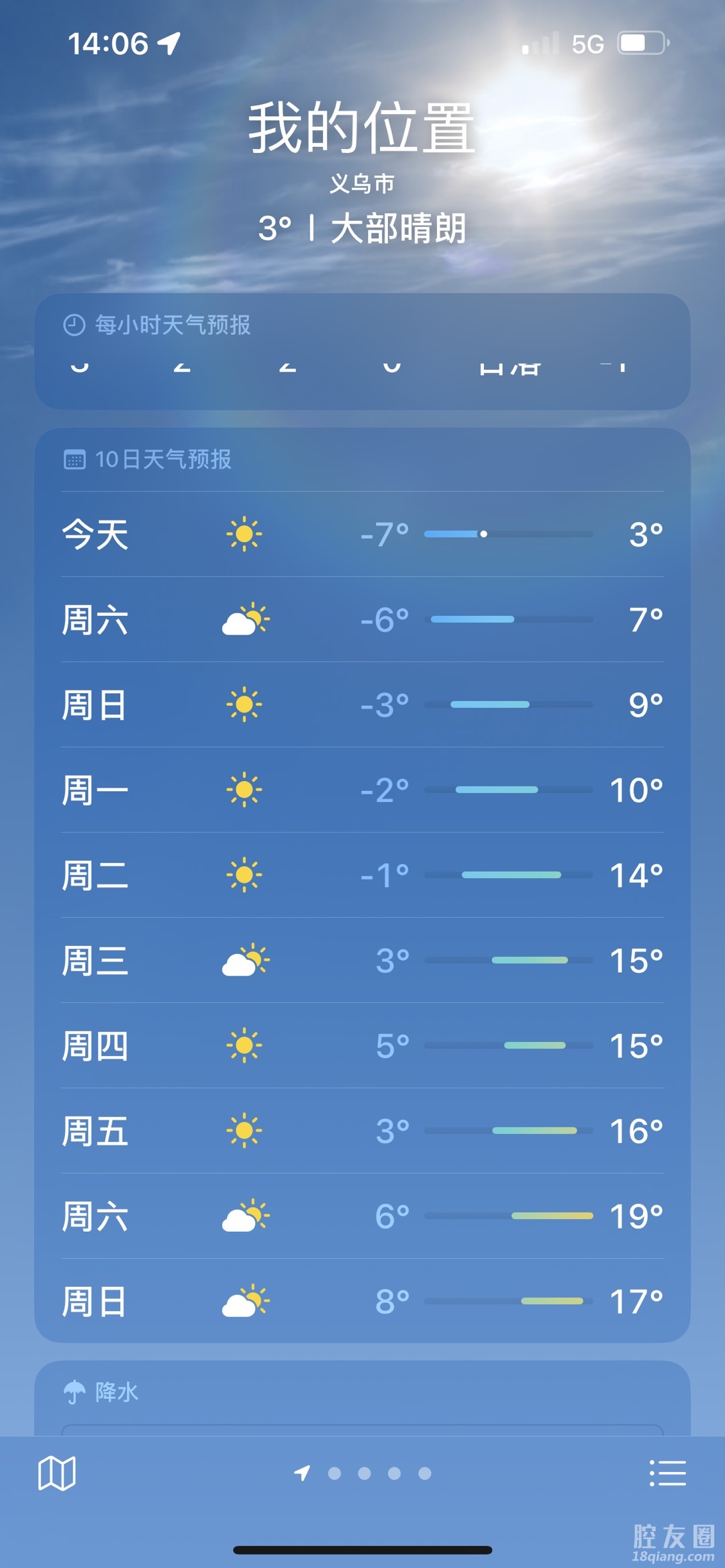
Task: Open the 降水 precipitation card
Action: 362,1397
